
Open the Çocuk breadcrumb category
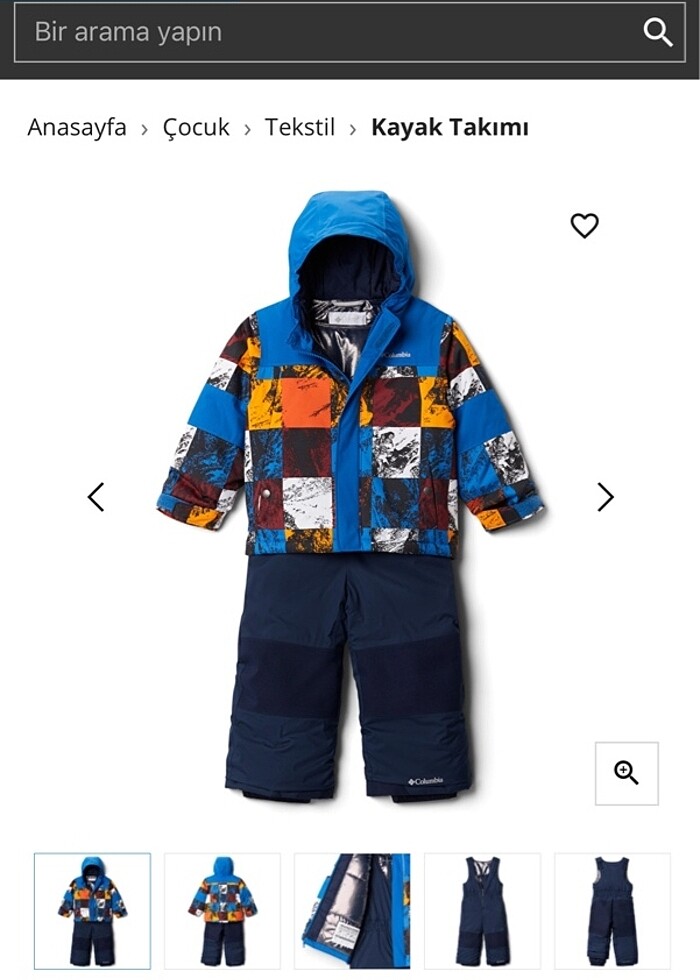(x=196, y=127)
